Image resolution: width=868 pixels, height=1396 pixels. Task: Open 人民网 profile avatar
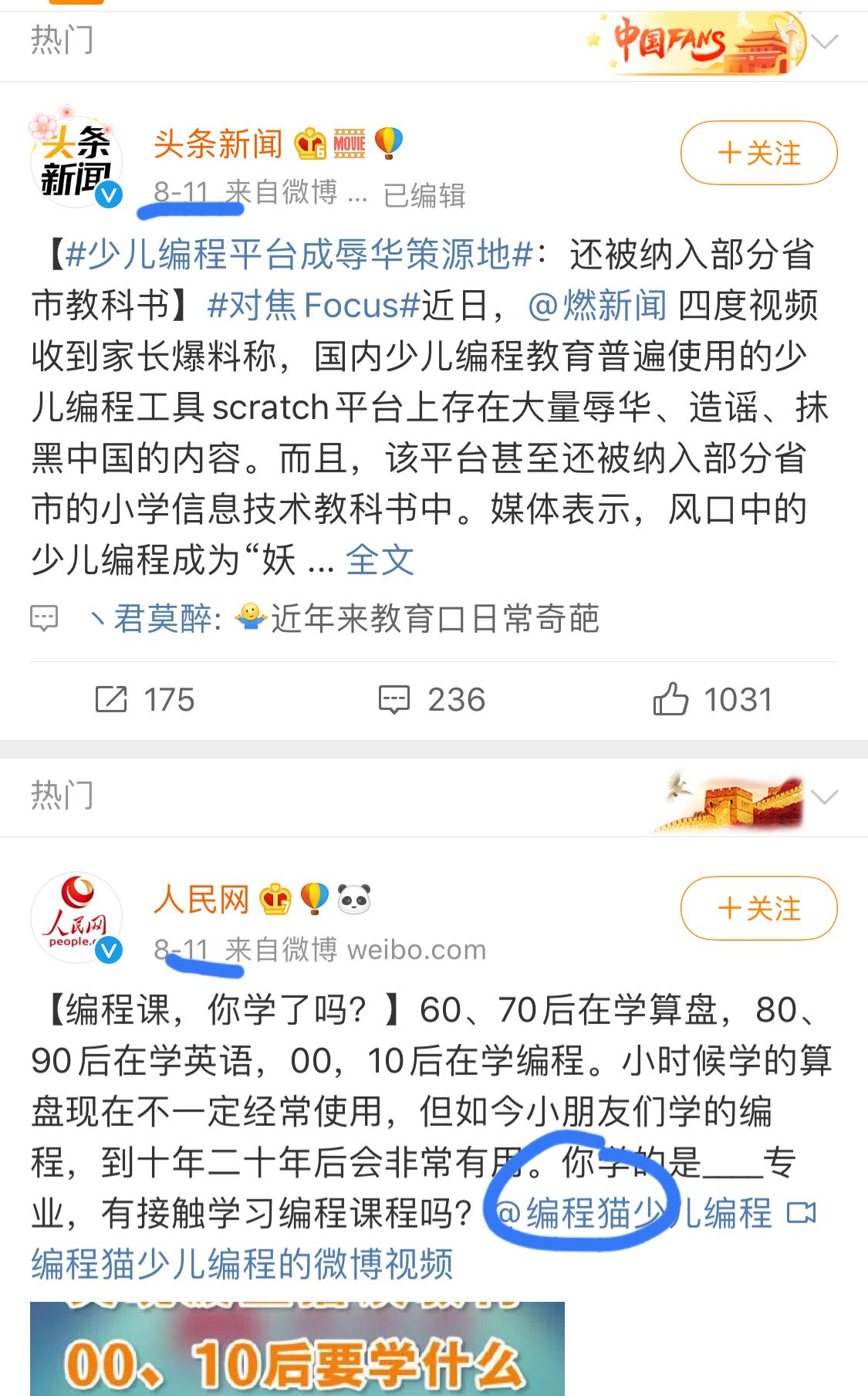76,918
